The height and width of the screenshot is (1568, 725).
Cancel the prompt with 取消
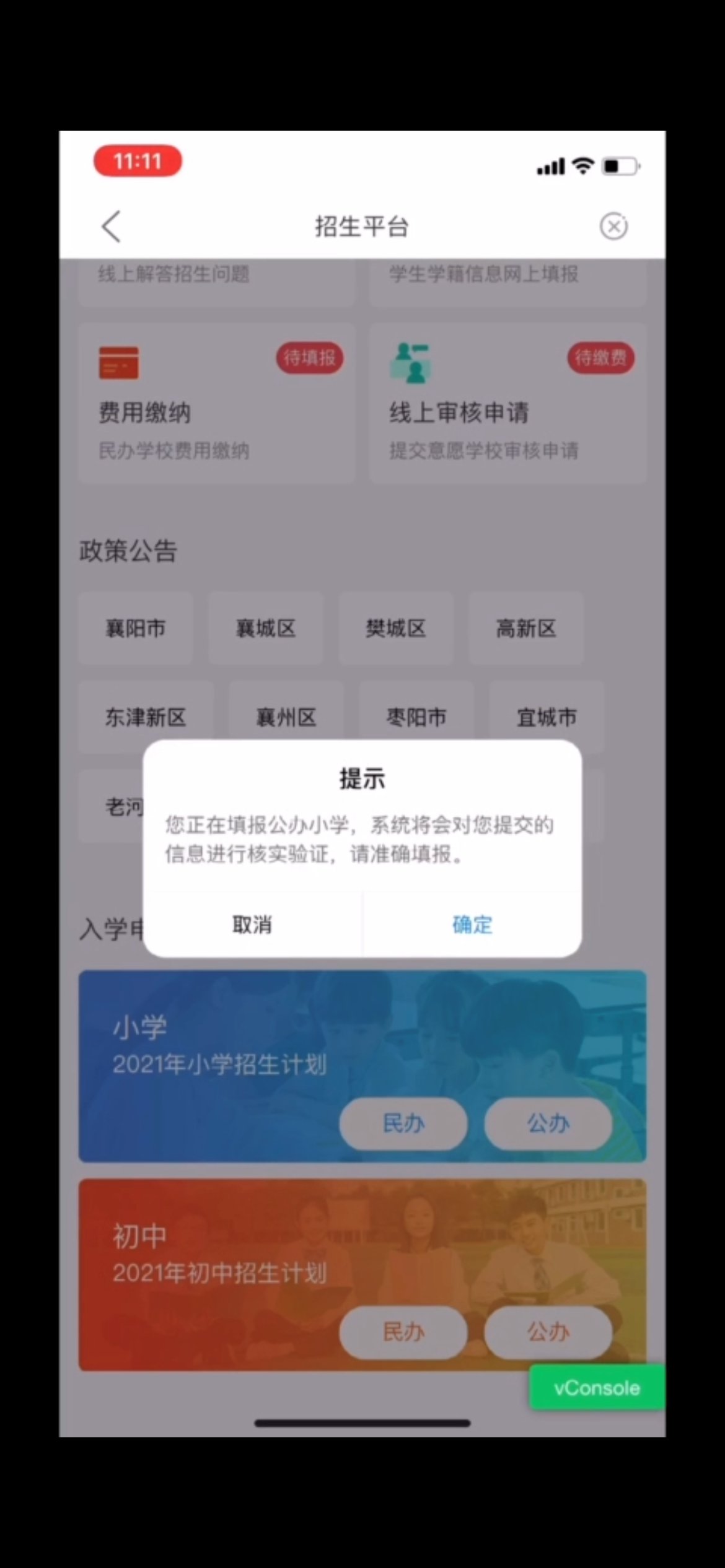tap(252, 925)
